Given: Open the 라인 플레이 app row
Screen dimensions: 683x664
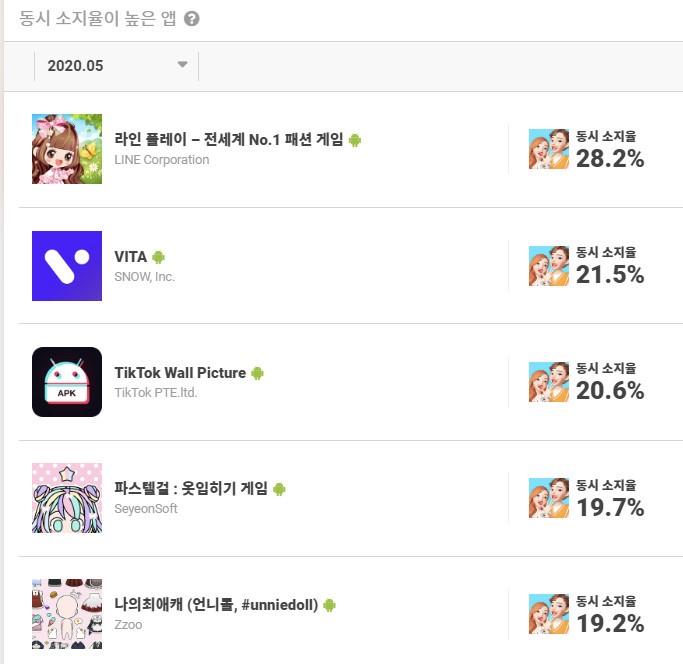Looking at the screenshot, I should (x=228, y=140).
